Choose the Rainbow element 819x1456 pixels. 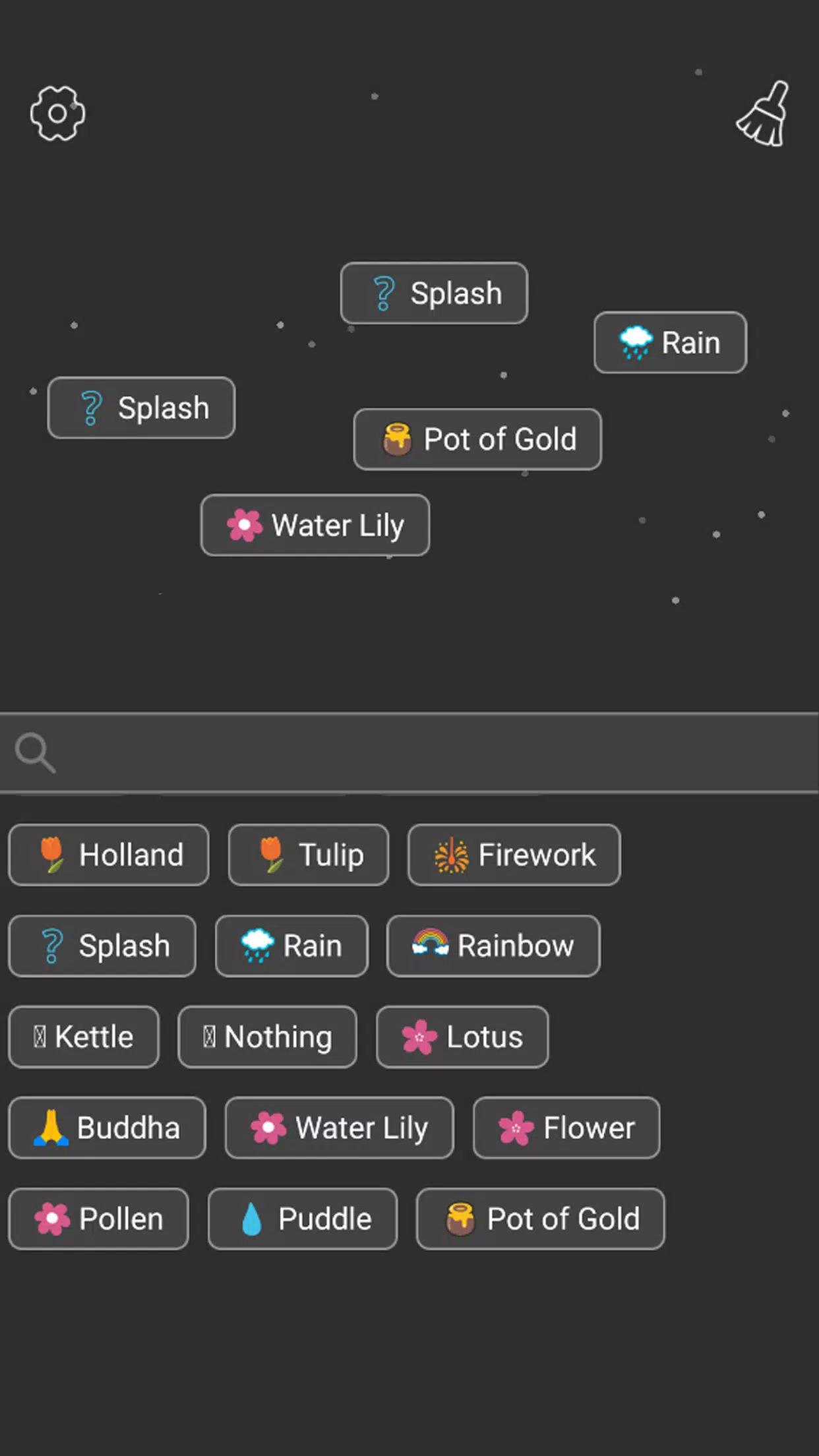(493, 946)
